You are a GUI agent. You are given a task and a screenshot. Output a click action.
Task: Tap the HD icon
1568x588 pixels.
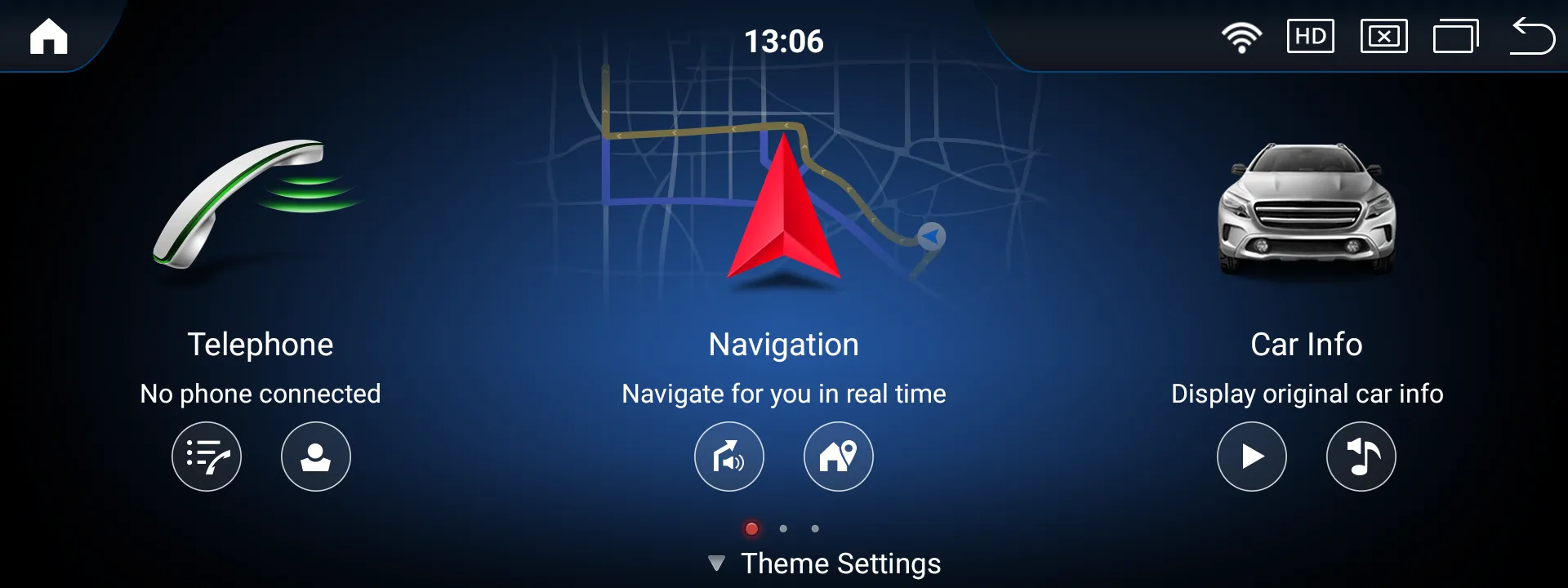pyautogui.click(x=1310, y=37)
